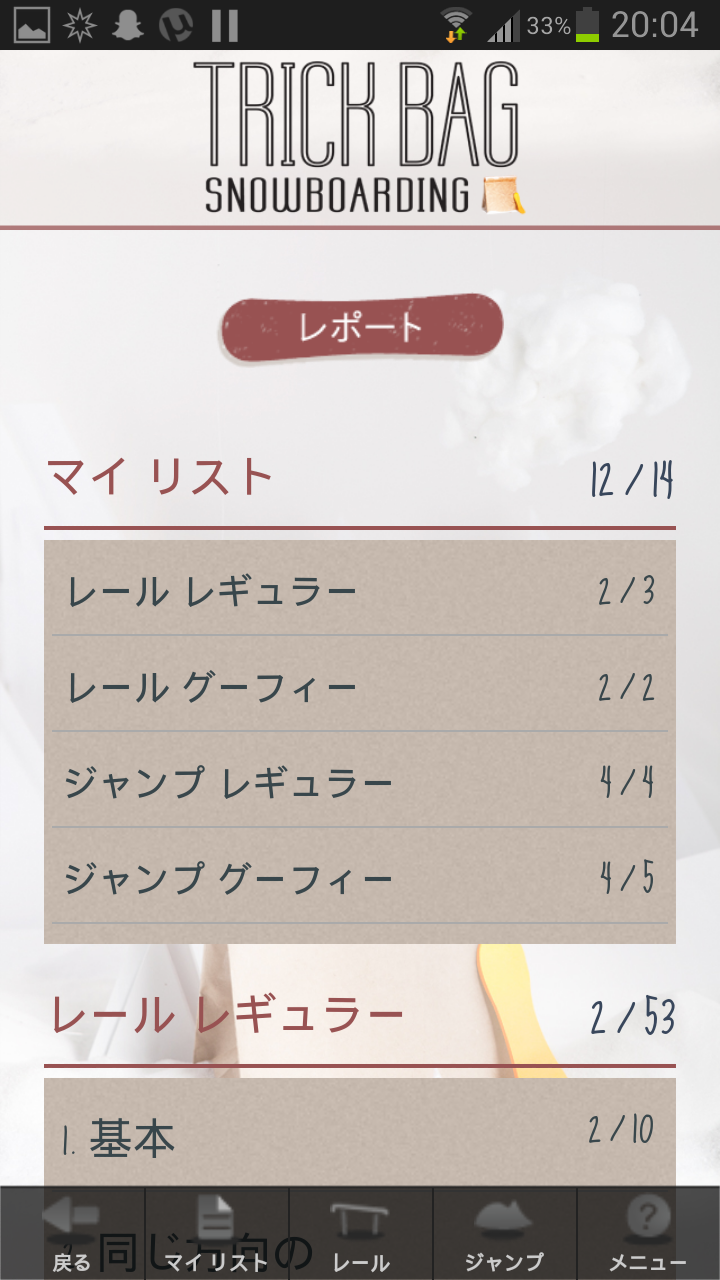720x1280 pixels.
Task: Open レール レギュラー list row
Action: point(360,592)
